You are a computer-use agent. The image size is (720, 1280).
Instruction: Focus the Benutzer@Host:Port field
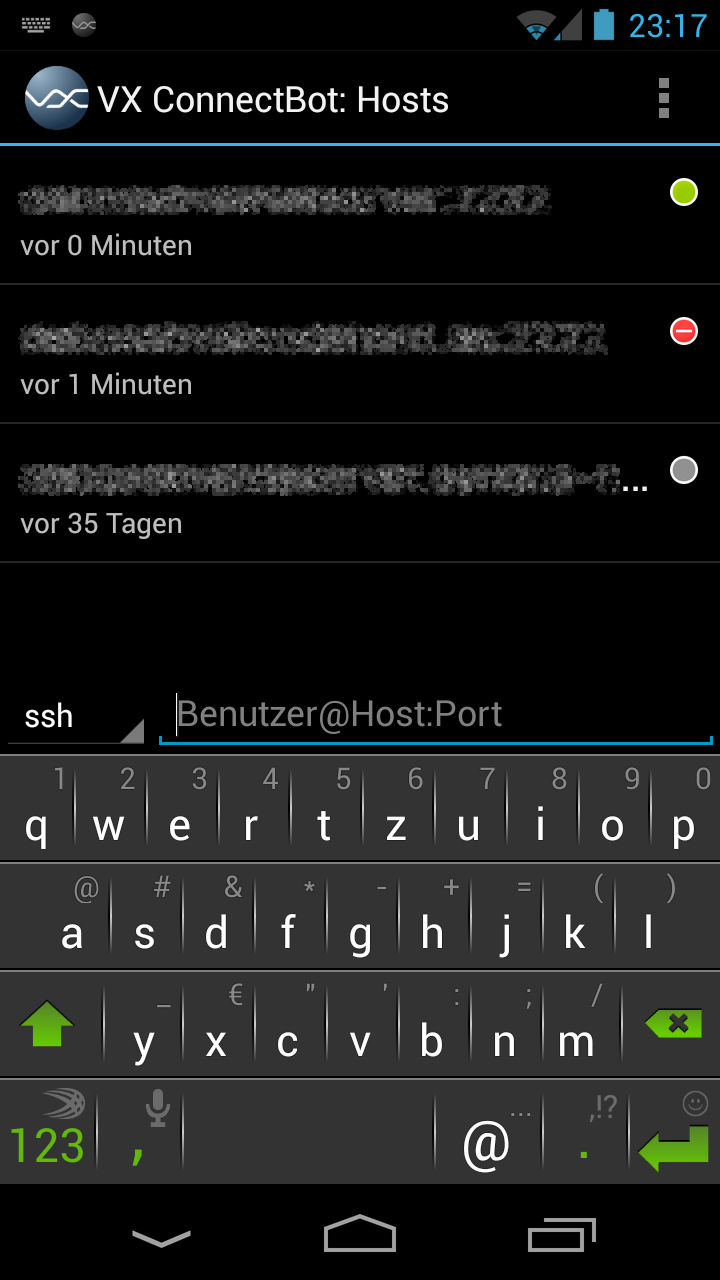click(436, 715)
